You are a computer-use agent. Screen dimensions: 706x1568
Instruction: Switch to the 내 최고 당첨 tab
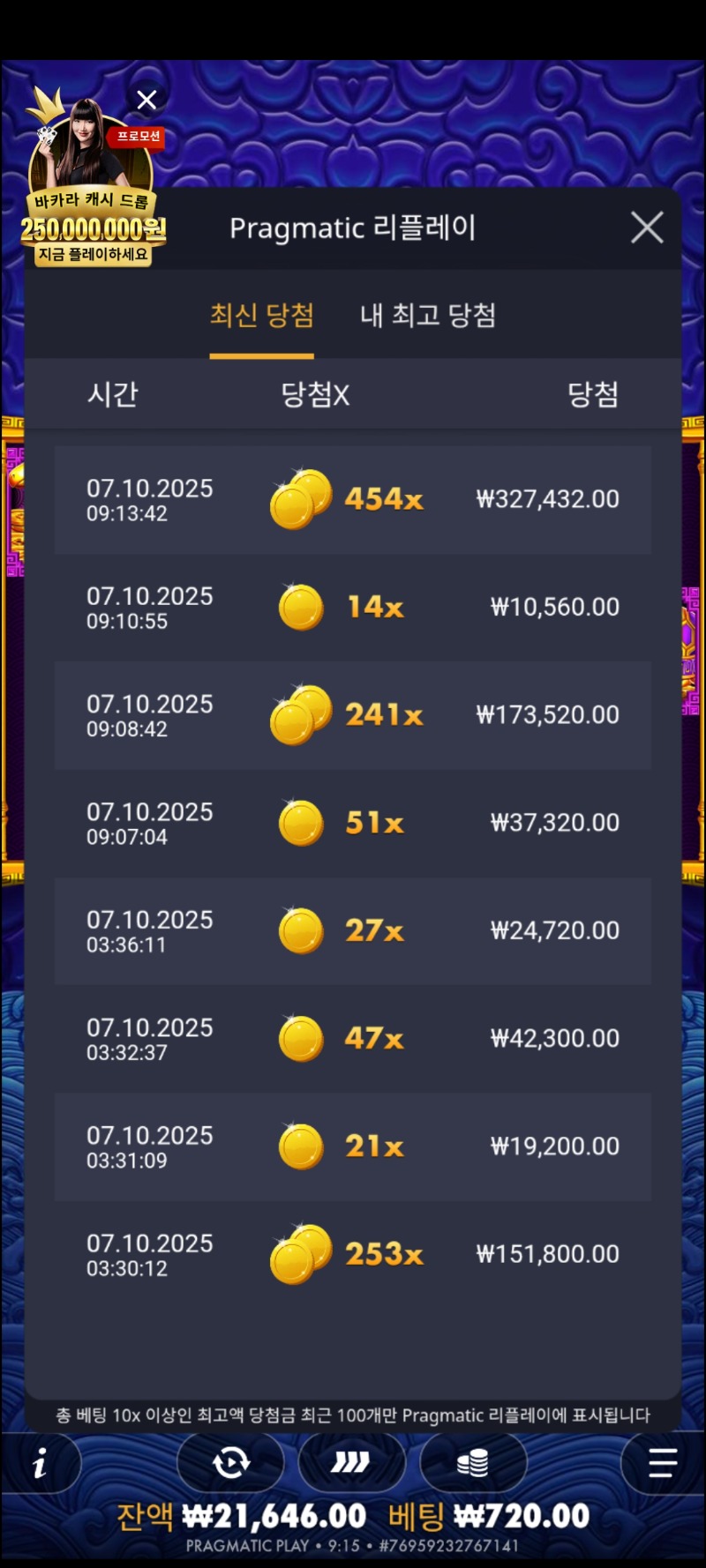[428, 316]
